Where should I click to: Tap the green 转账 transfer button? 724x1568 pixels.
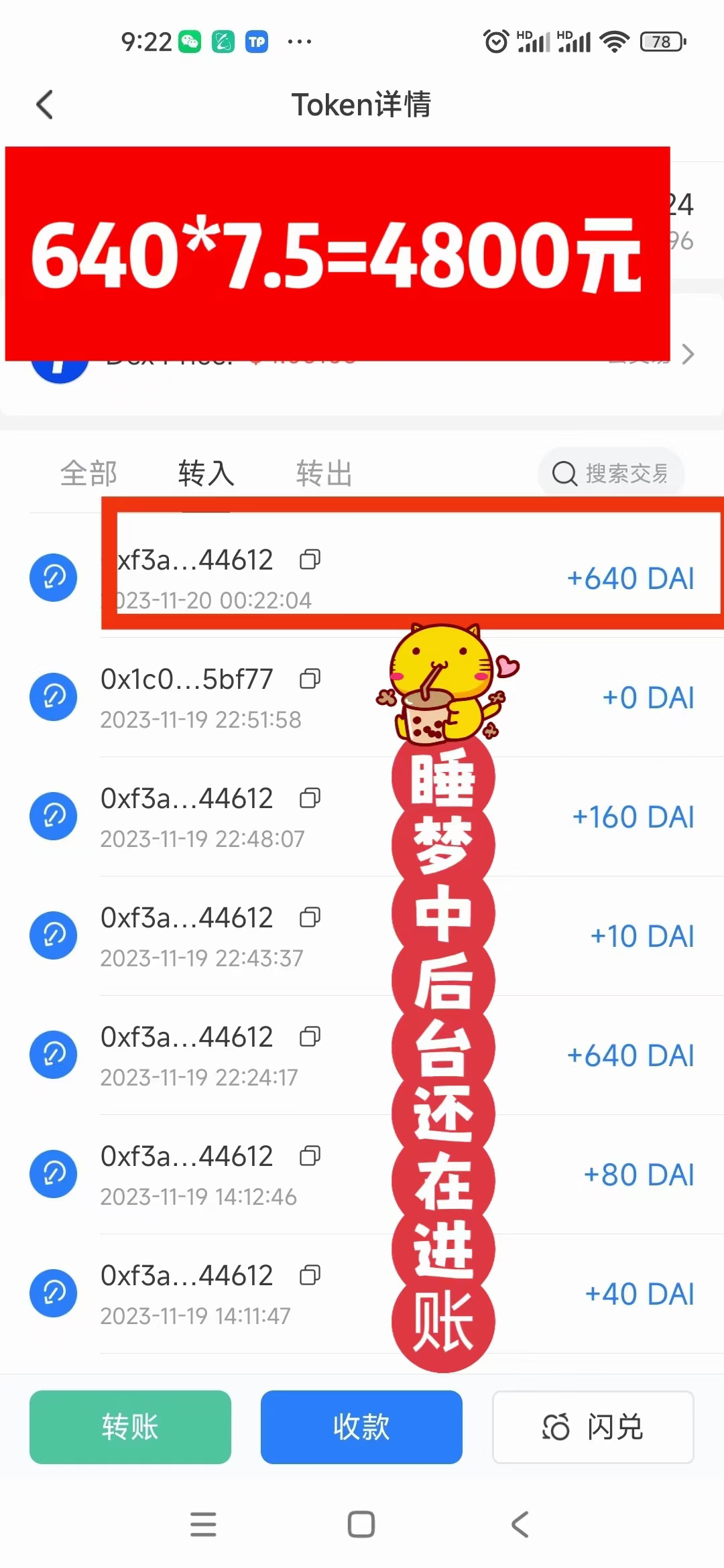(x=130, y=1427)
